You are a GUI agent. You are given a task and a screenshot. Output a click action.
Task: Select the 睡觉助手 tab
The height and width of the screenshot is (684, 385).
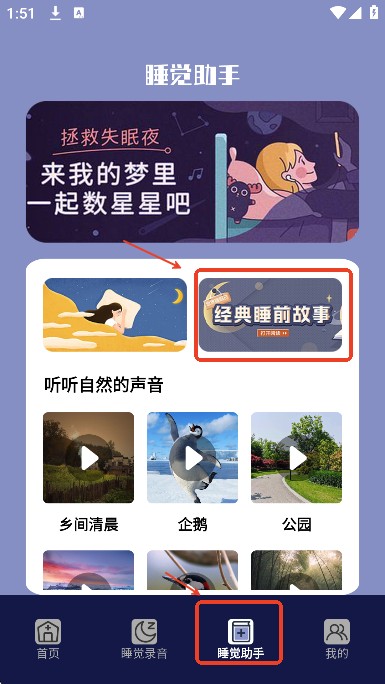click(x=240, y=639)
